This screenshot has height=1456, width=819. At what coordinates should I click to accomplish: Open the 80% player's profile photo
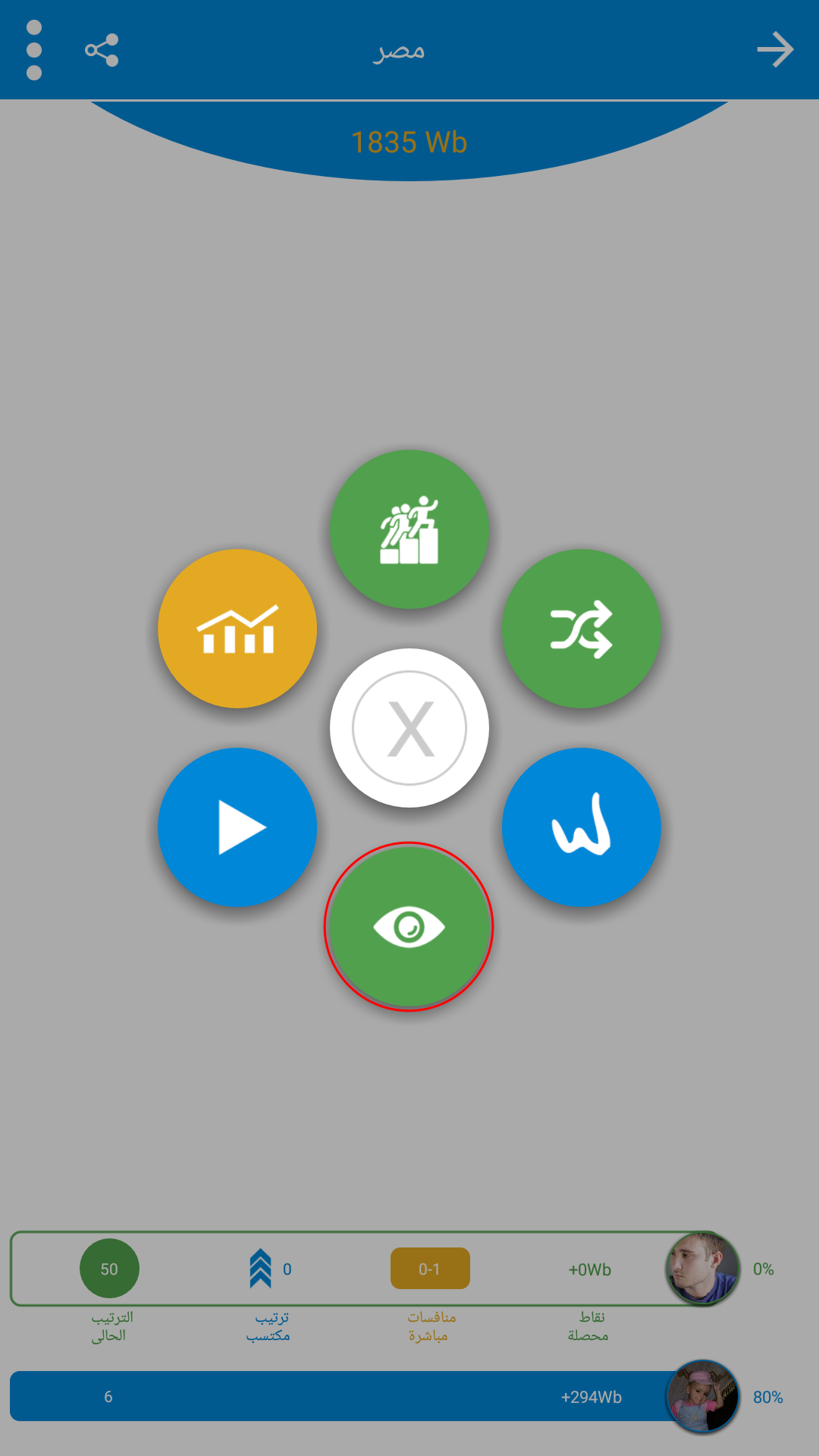point(702,1396)
